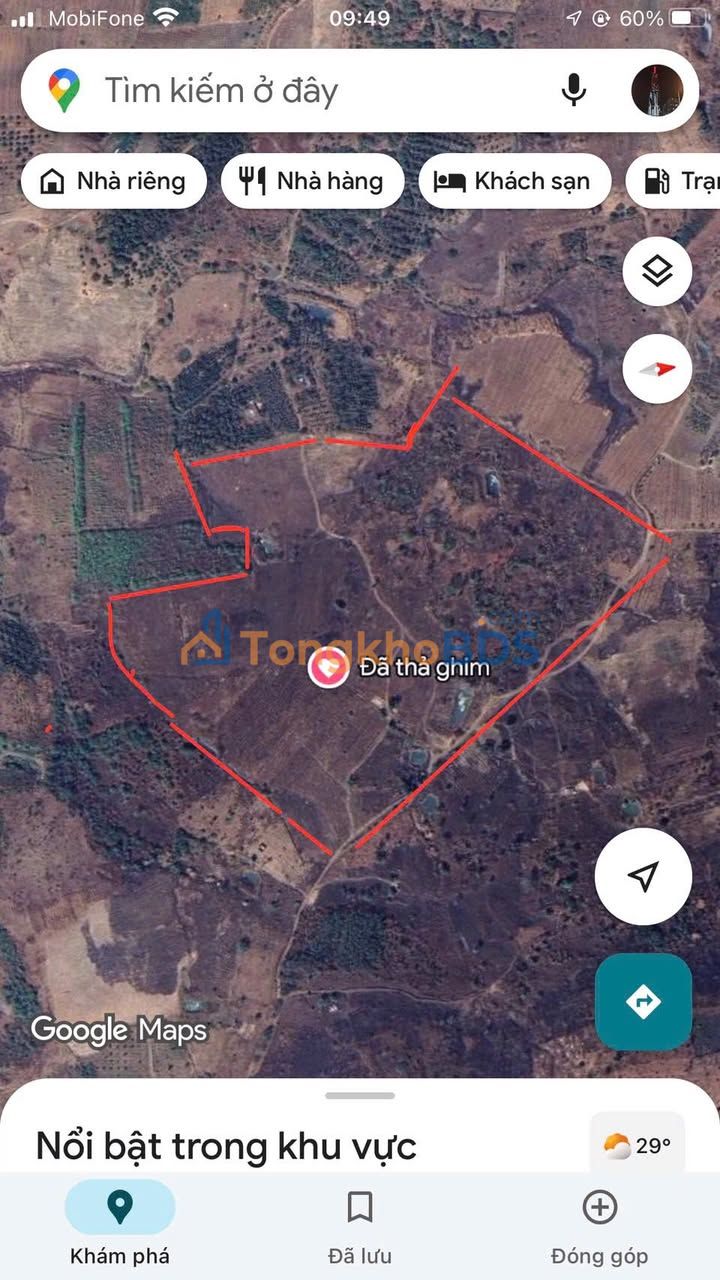Start voice search with the microphone

(573, 91)
